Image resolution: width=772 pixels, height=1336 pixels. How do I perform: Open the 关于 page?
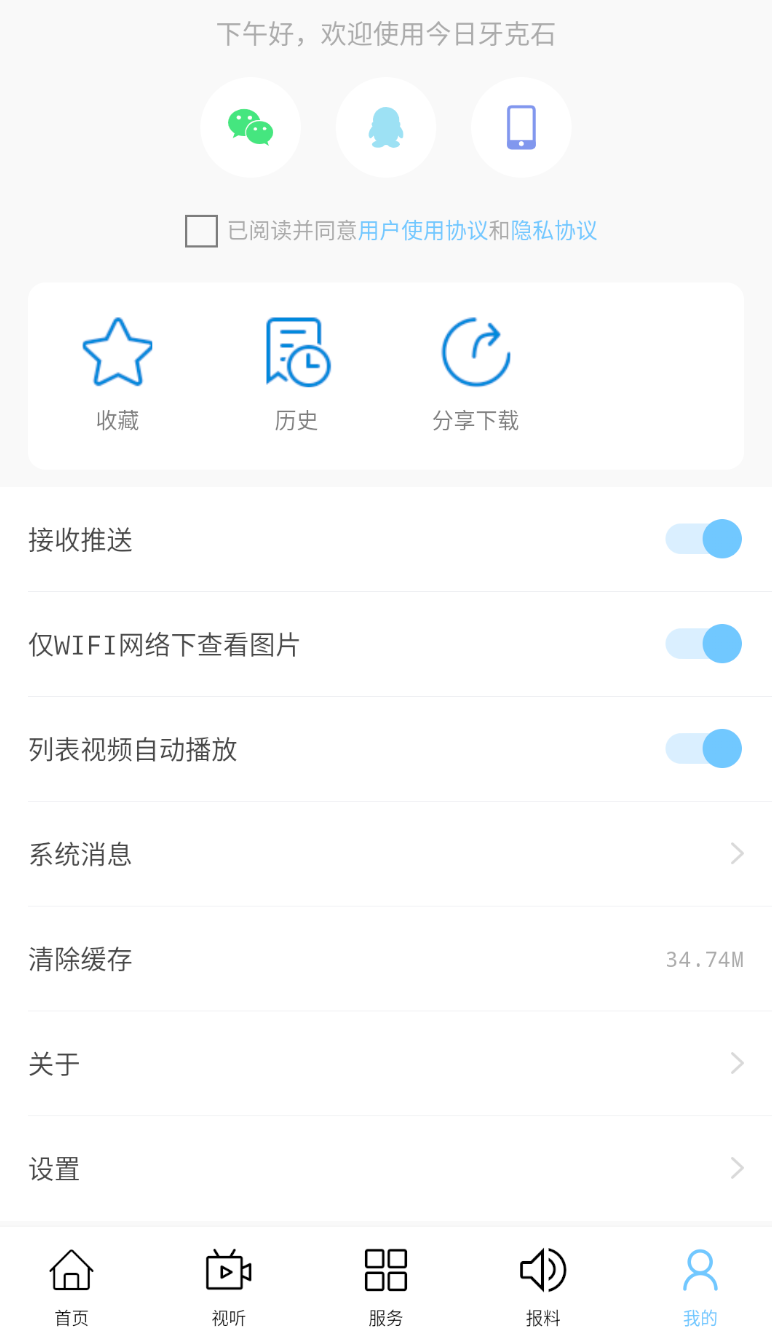click(386, 1063)
